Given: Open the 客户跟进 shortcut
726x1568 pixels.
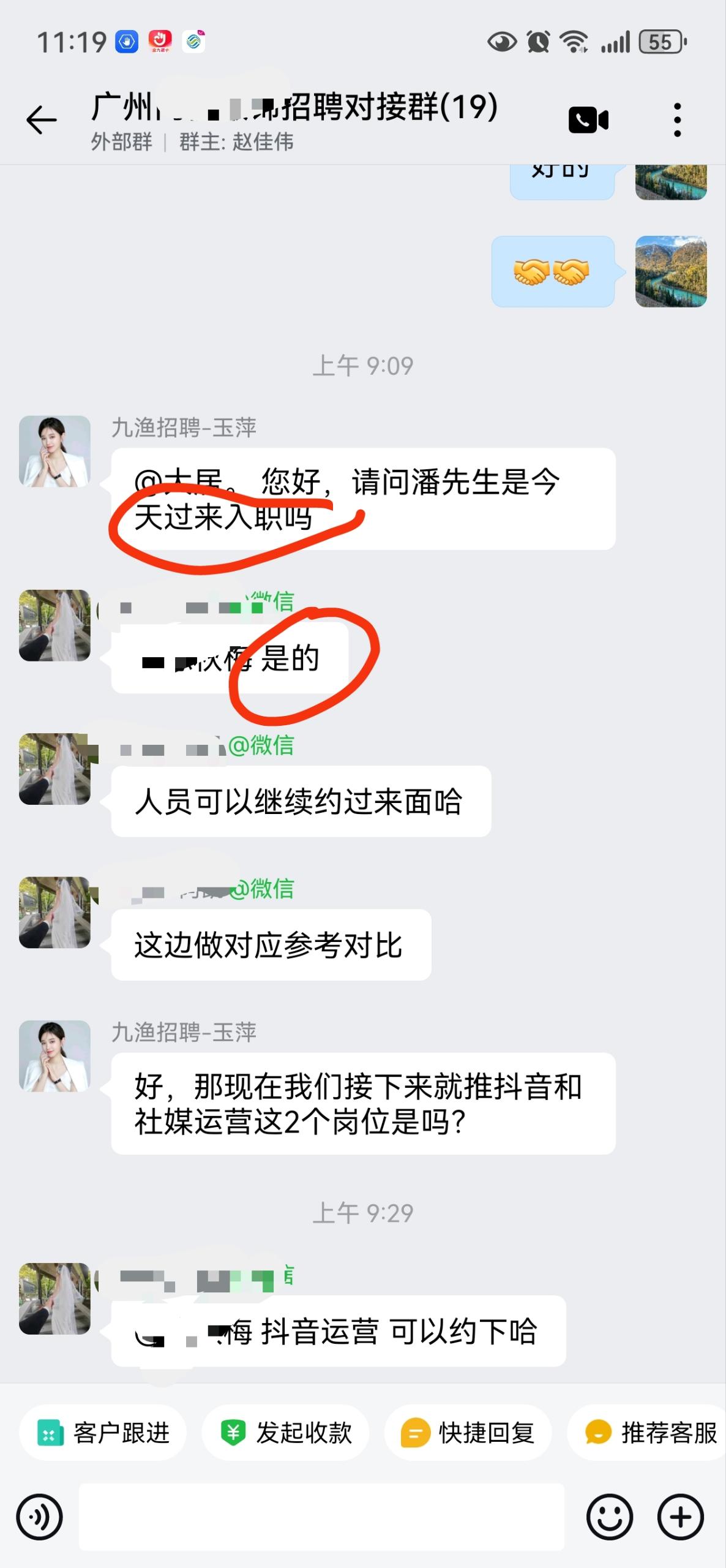Looking at the screenshot, I should 103,1433.
